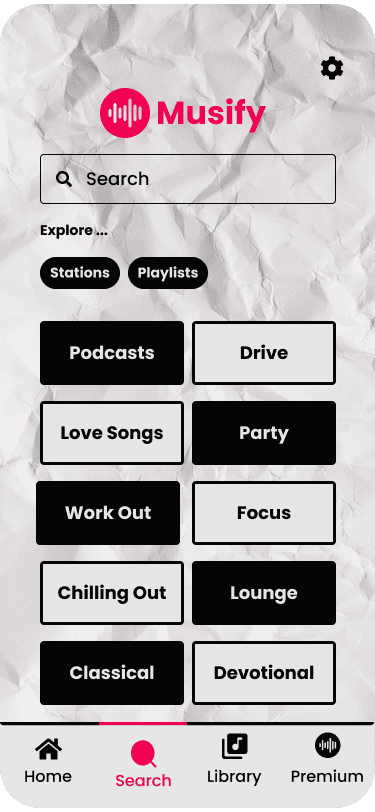Open the Chilling Out category
Screen dimensions: 375x812
pos(112,593)
